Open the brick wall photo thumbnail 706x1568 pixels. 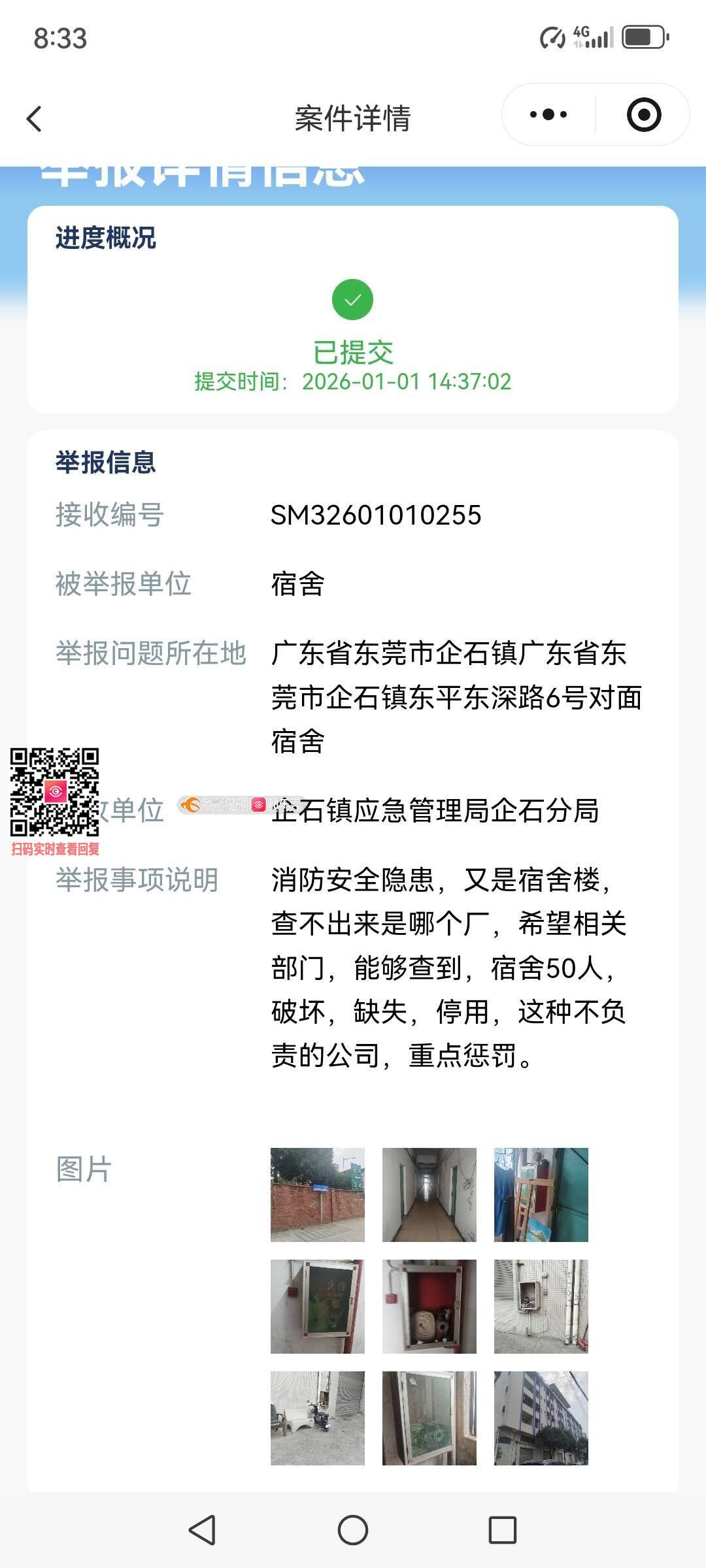click(318, 1194)
